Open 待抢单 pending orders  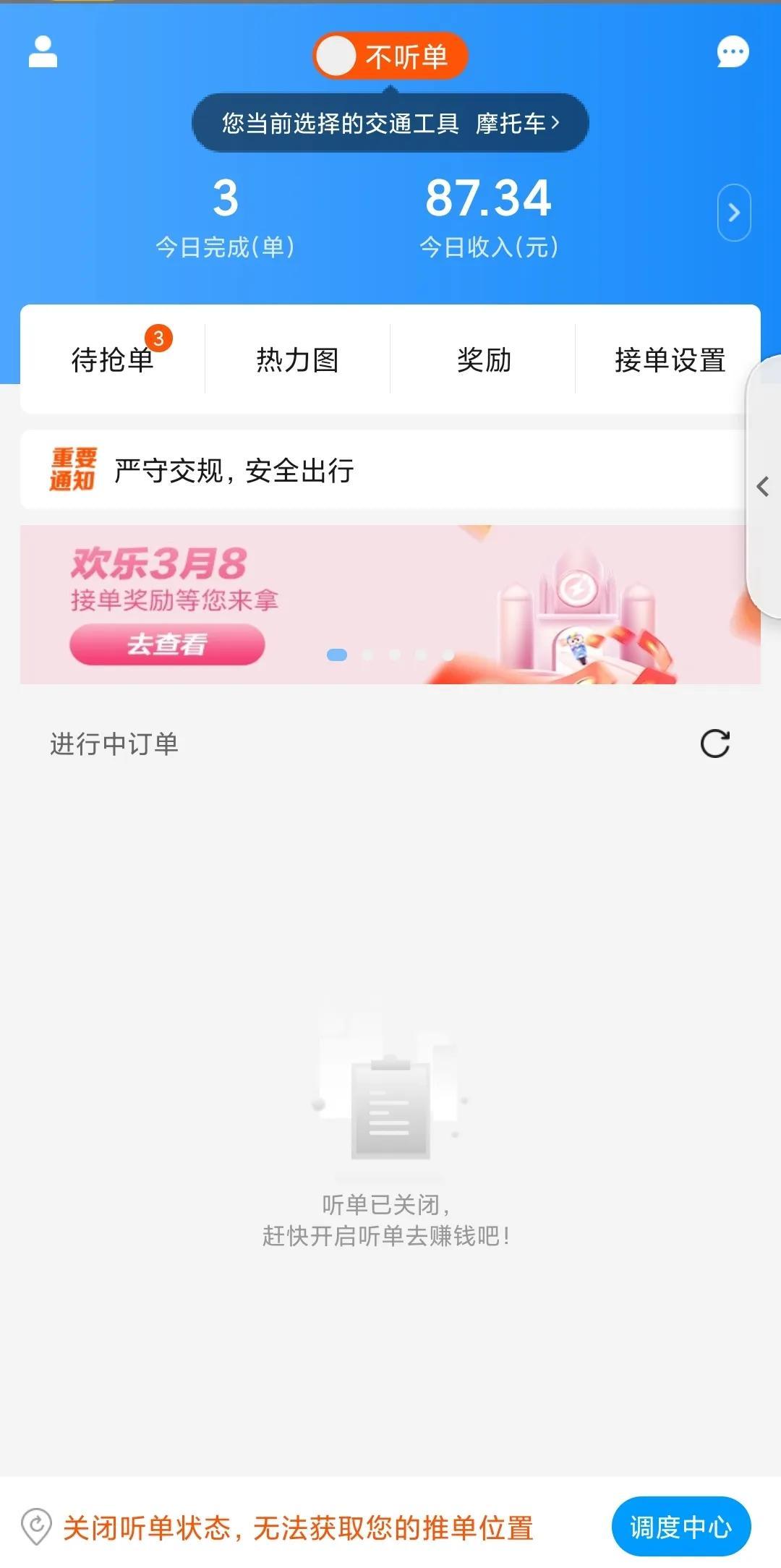113,359
